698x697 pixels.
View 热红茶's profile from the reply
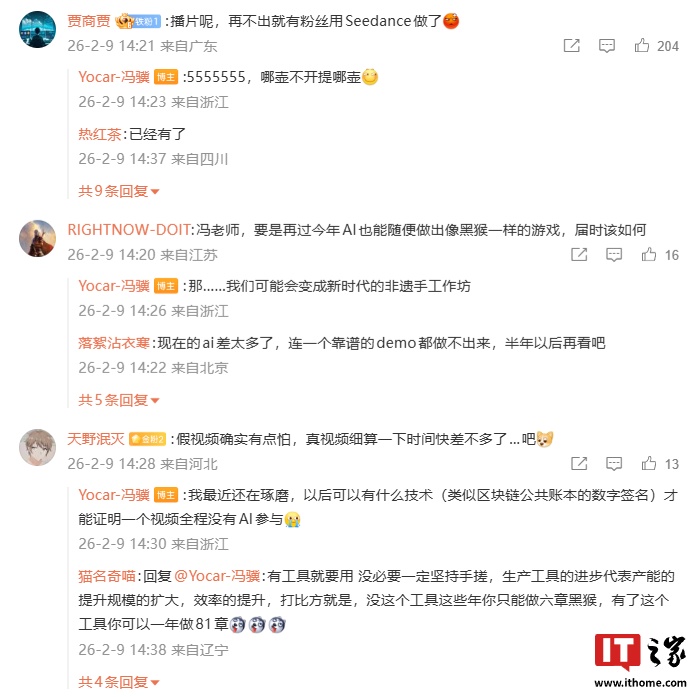coord(100,134)
